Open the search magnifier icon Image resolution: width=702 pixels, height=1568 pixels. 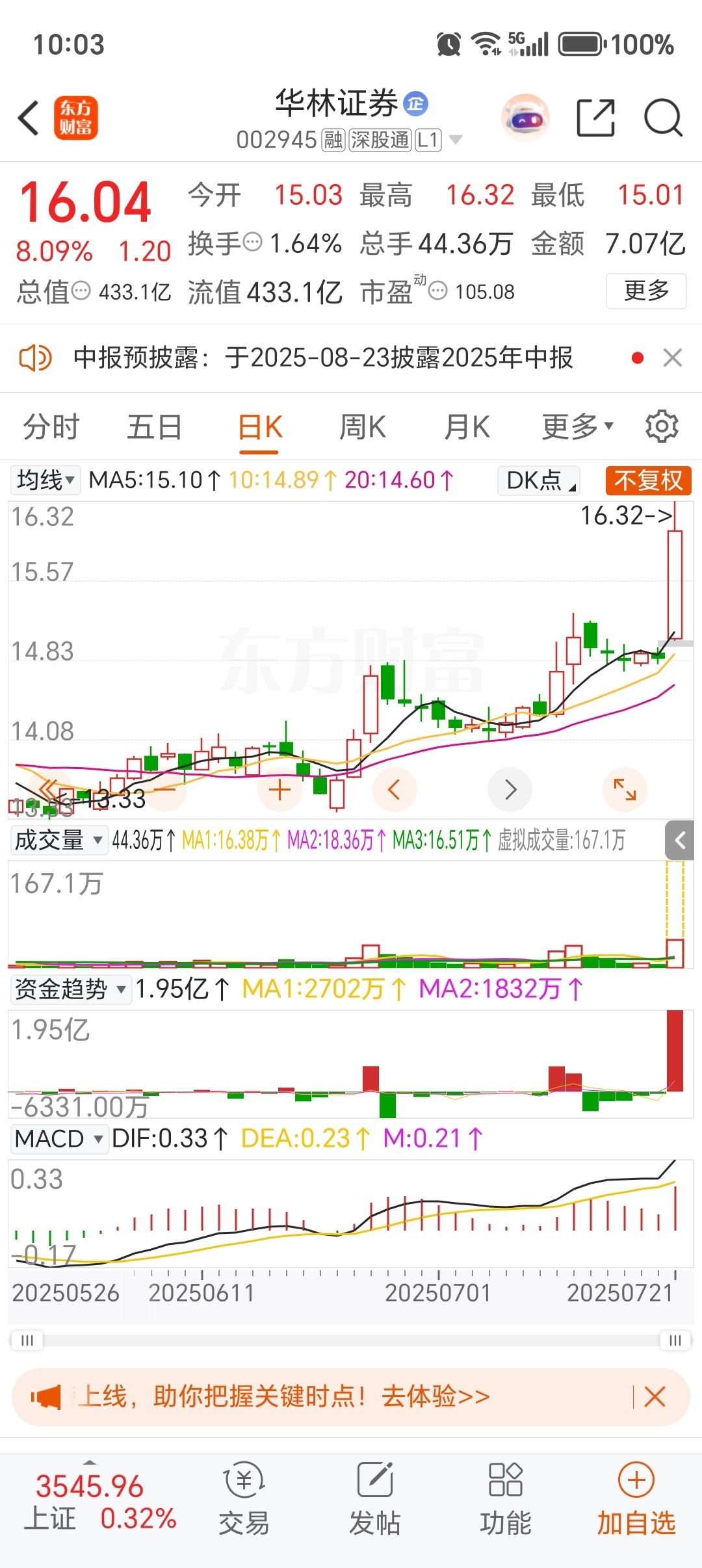pyautogui.click(x=662, y=118)
